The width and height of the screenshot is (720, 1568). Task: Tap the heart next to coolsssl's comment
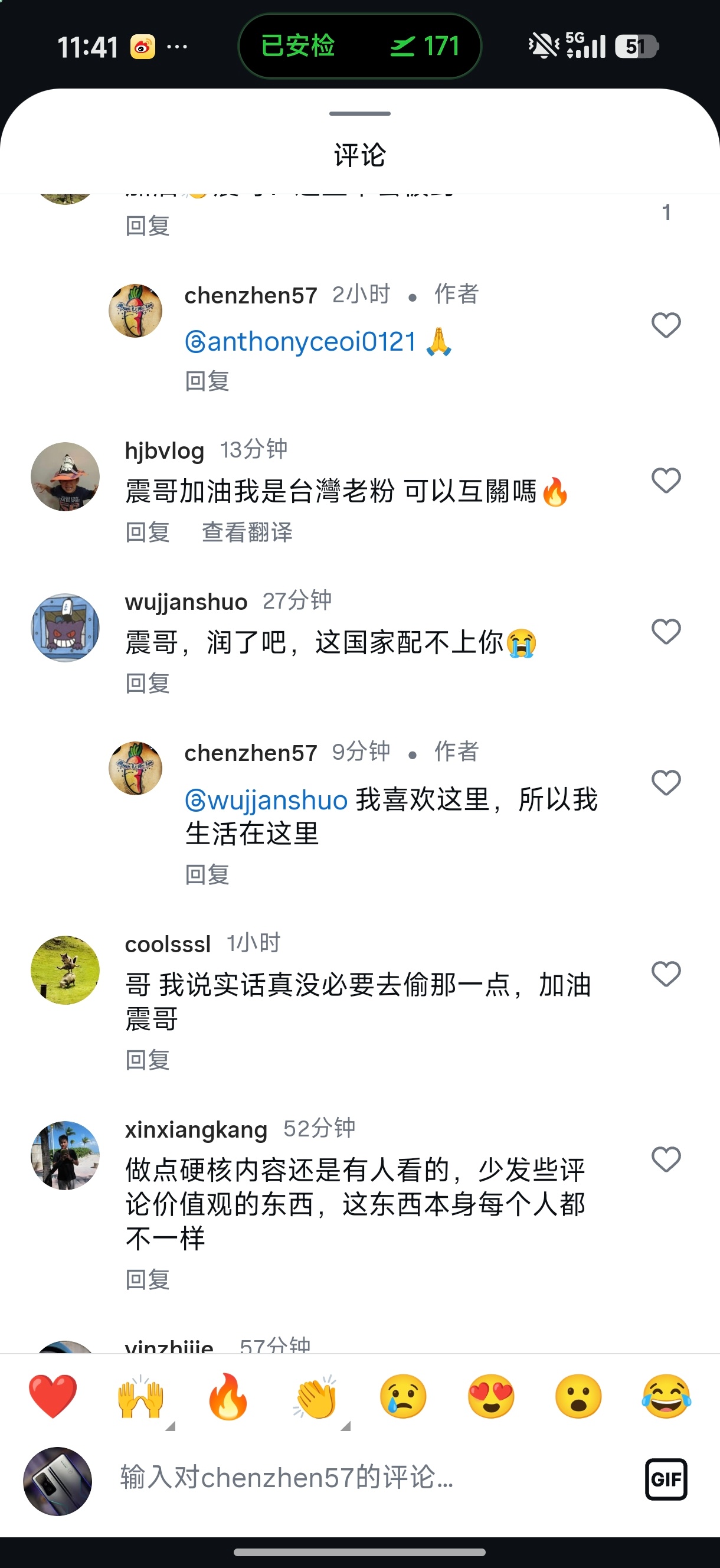(666, 975)
